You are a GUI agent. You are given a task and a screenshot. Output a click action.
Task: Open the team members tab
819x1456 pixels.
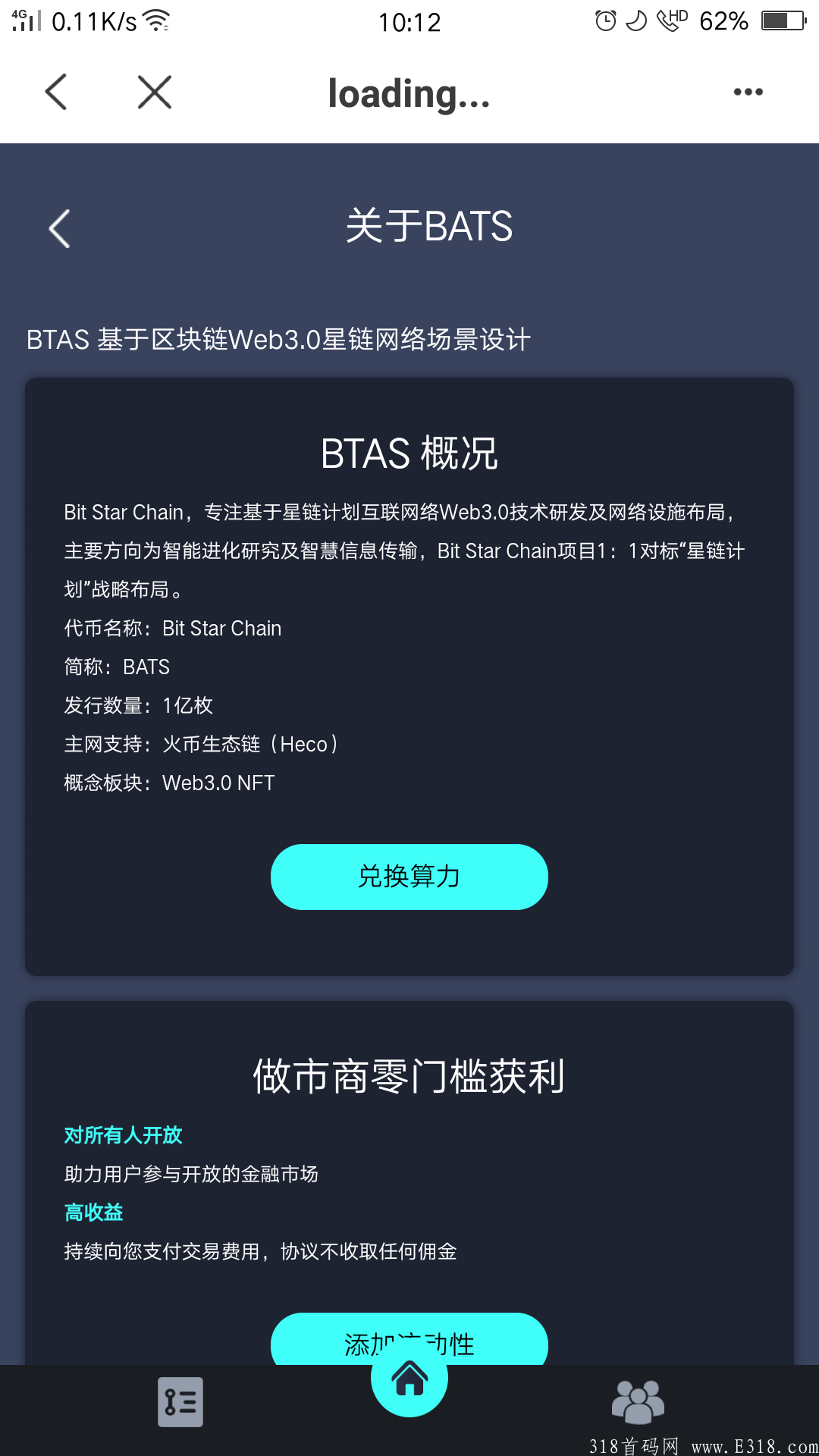[x=638, y=1402]
